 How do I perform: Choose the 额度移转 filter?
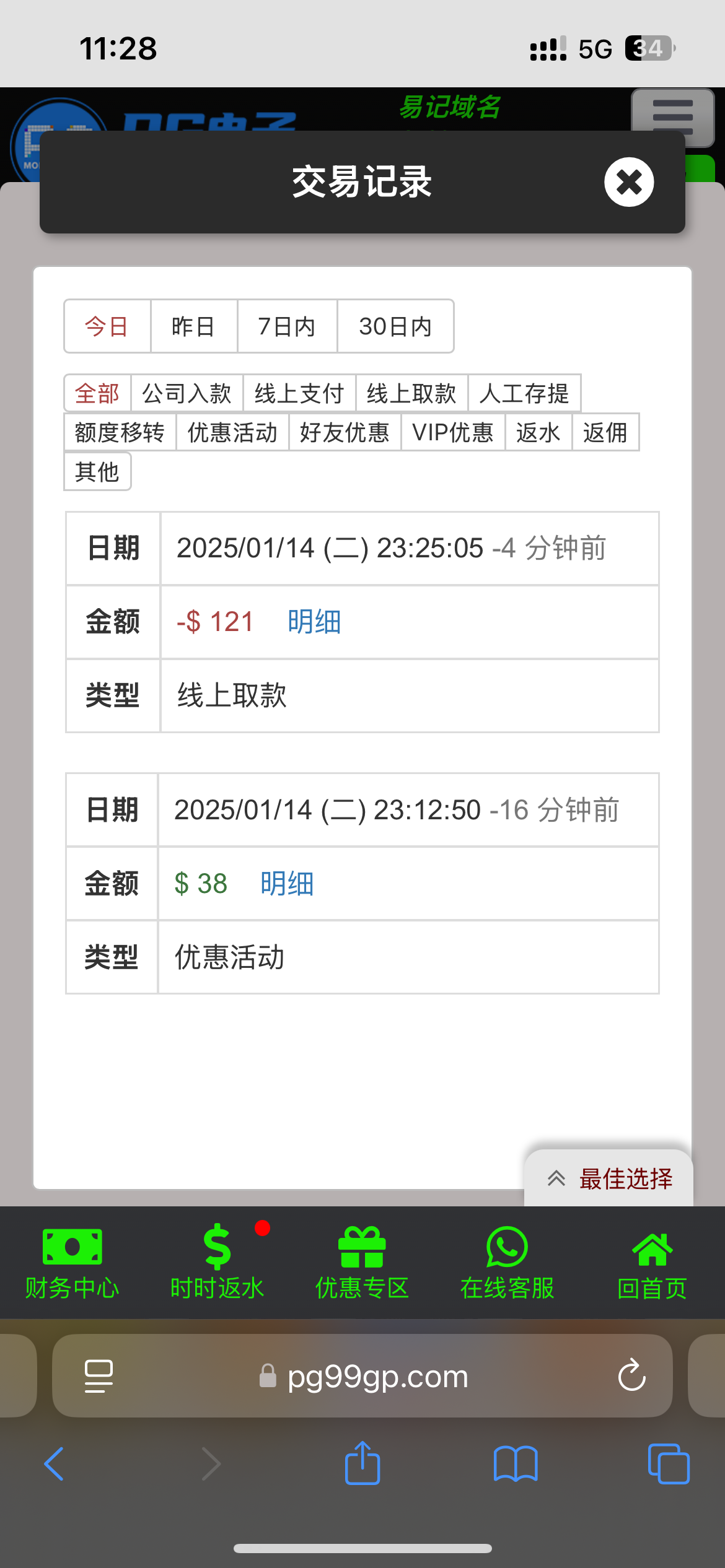tap(120, 432)
